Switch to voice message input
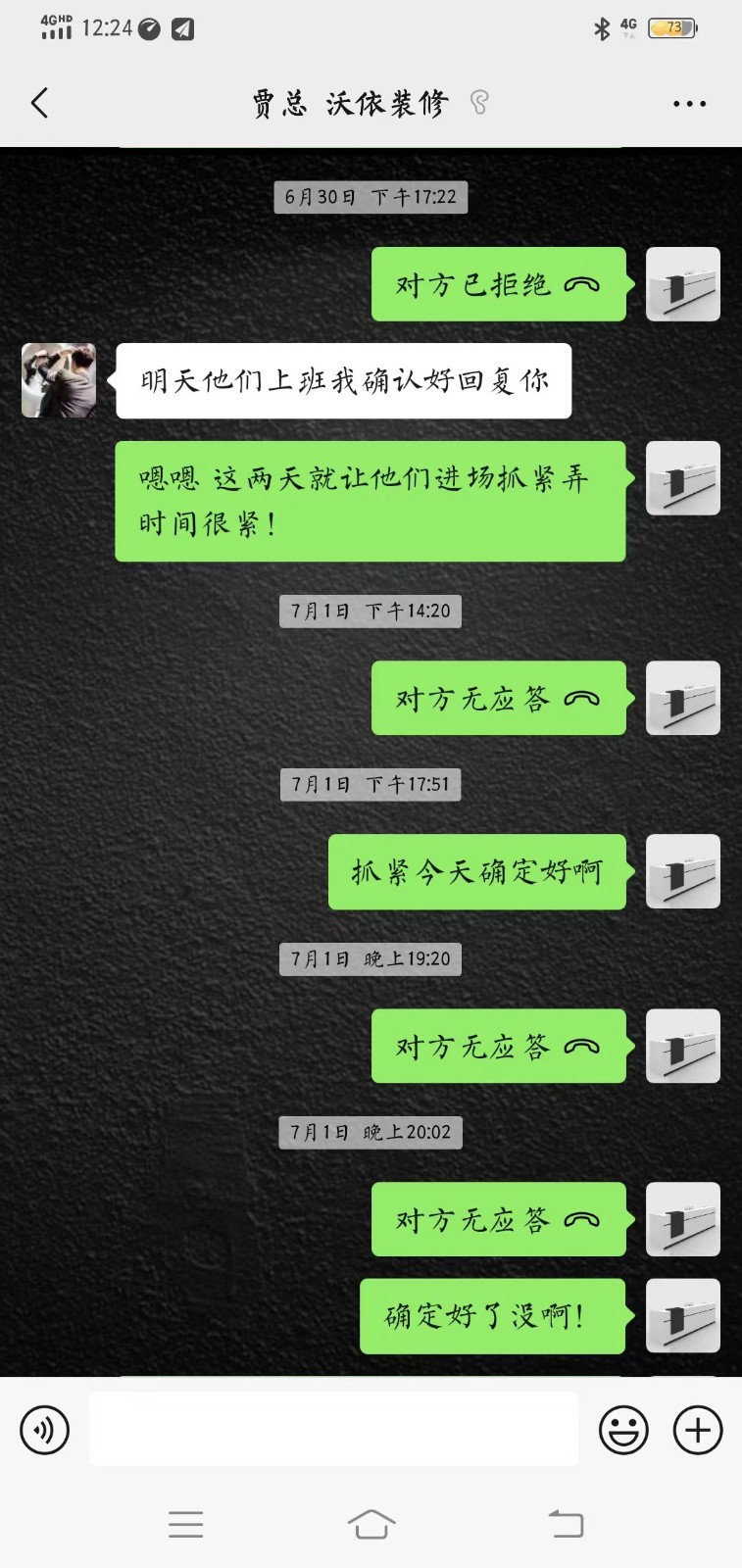The height and width of the screenshot is (1568, 742). 45,1430
